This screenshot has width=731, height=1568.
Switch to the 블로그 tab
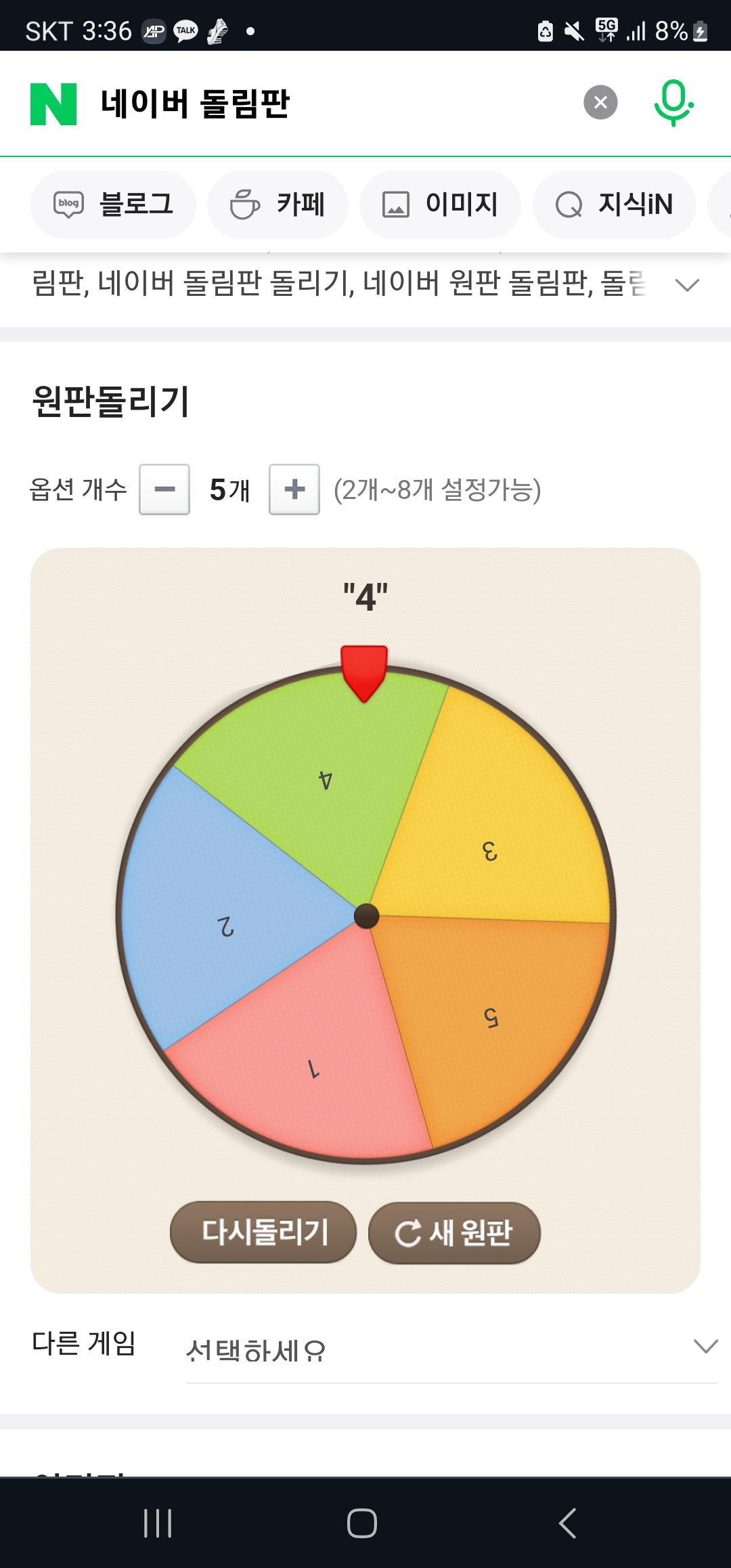pos(114,204)
